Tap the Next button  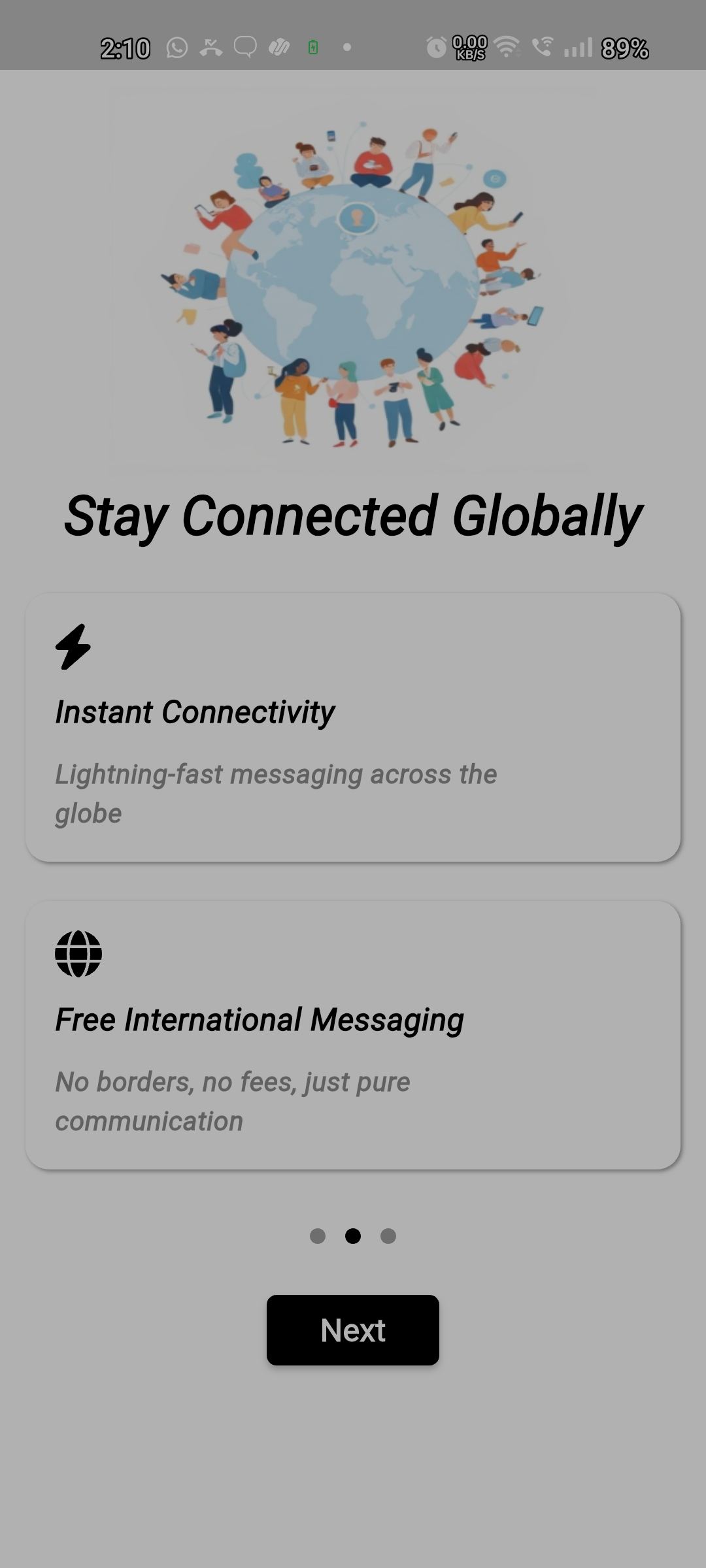tap(352, 1330)
